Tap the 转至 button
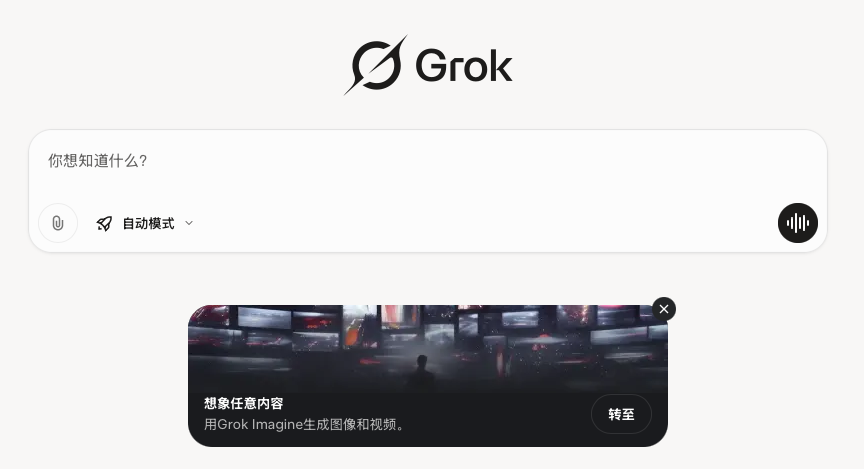 click(621, 414)
